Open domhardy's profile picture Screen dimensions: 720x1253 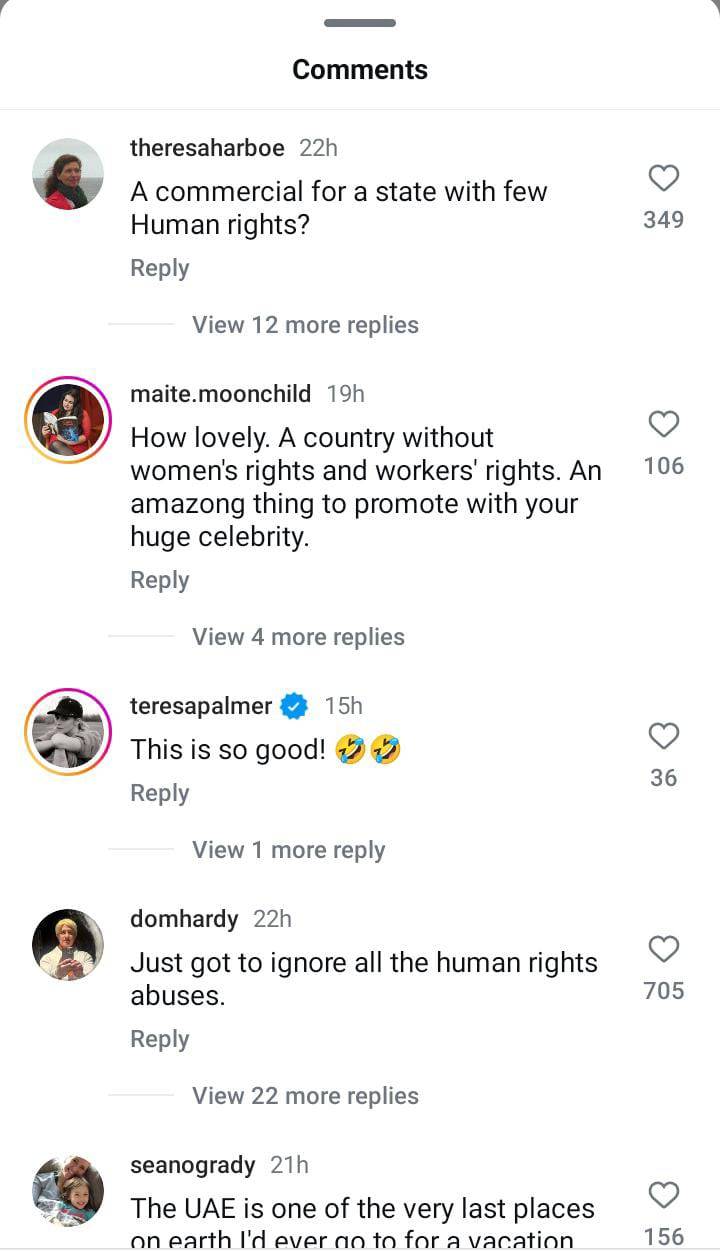(x=68, y=944)
